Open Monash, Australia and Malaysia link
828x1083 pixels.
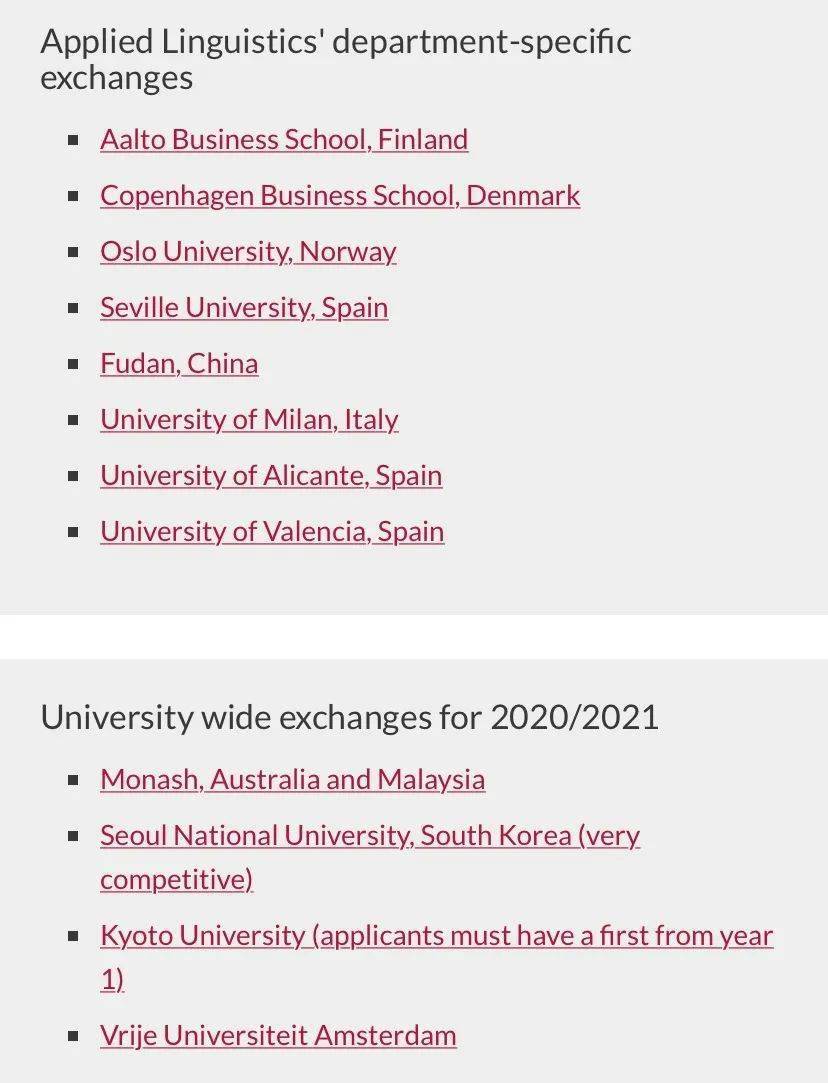tap(292, 779)
